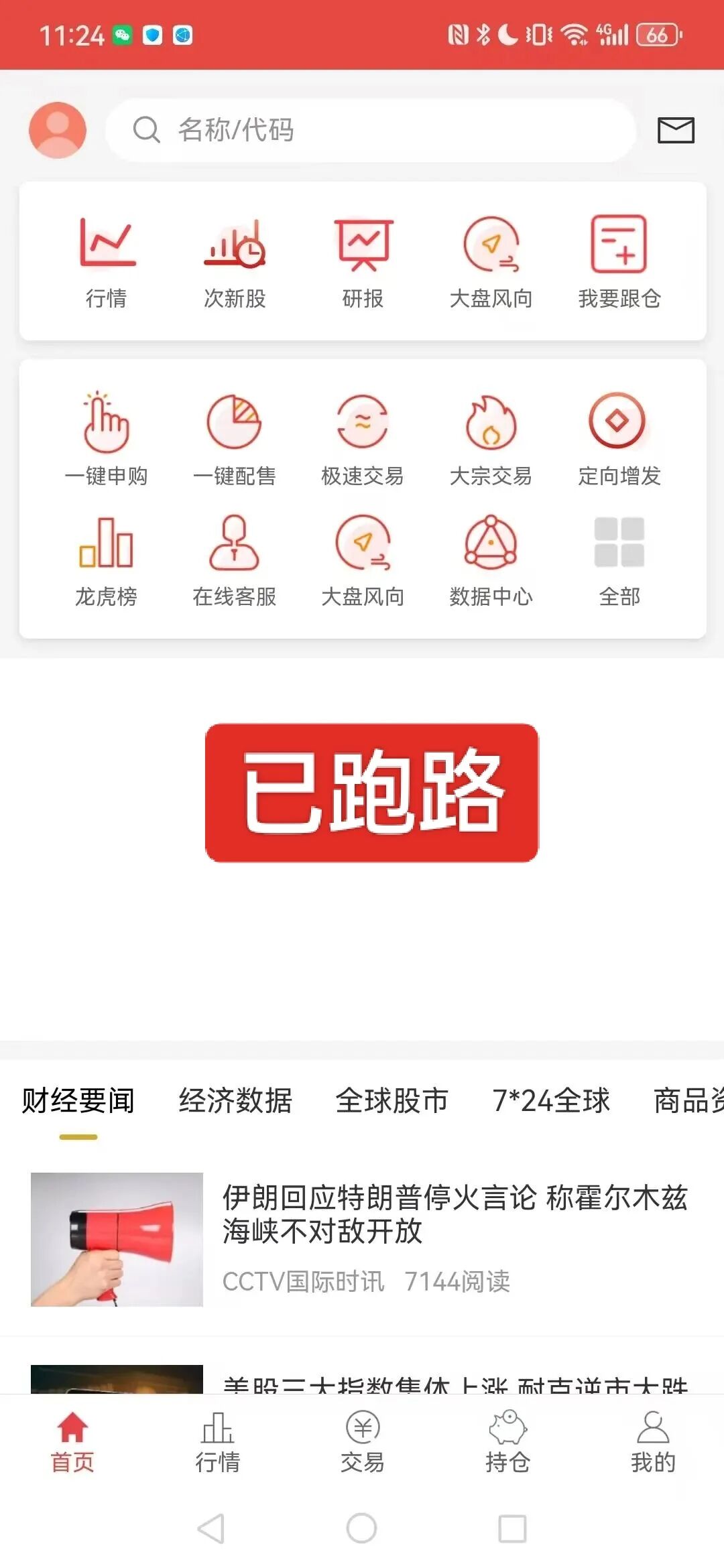Open 定向增发
The width and height of the screenshot is (724, 1568).
(619, 439)
